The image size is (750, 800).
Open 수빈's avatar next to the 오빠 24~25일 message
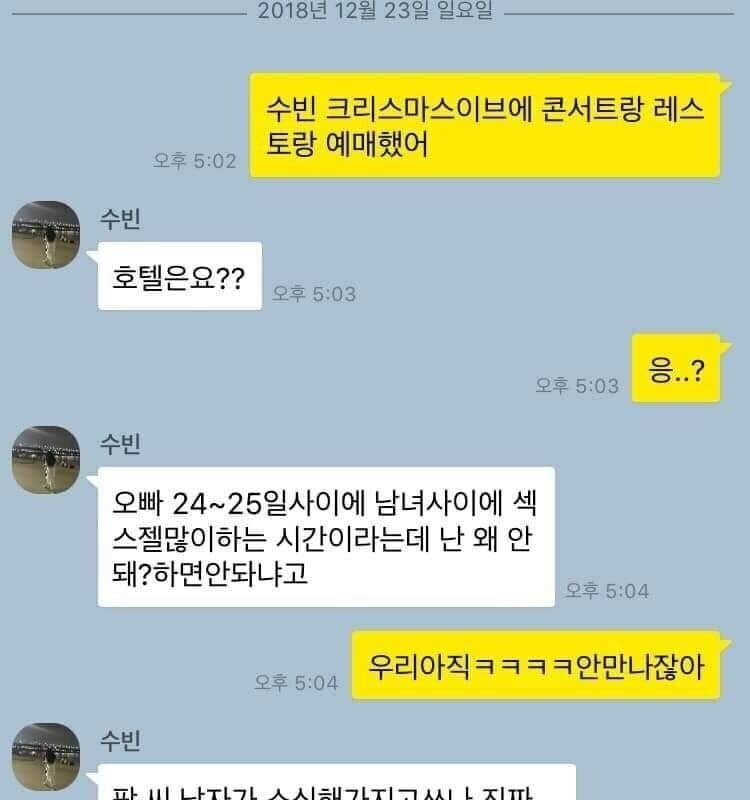(45, 461)
